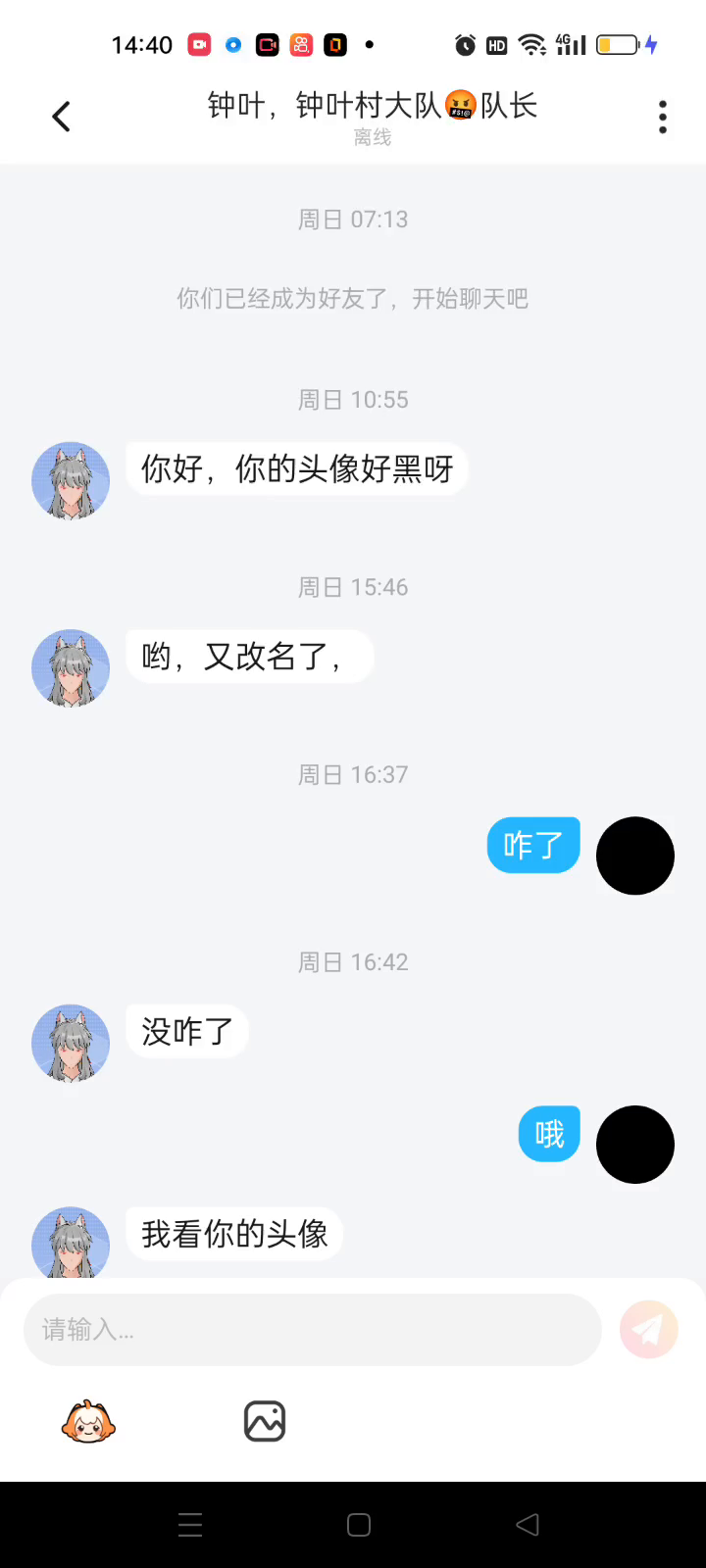
Task: Send the message with the paper plane
Action: (x=648, y=1330)
